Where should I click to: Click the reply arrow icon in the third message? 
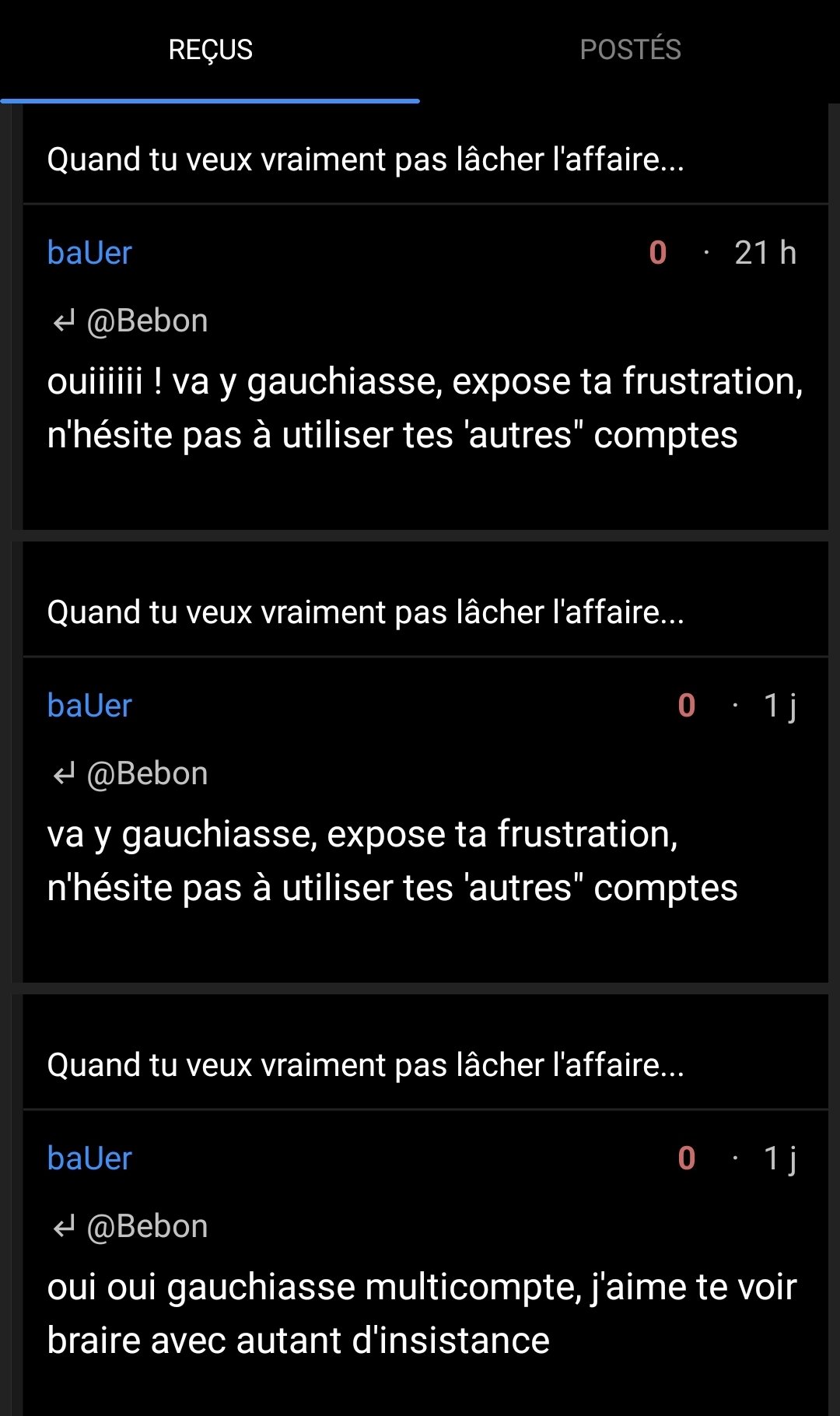coord(64,1225)
